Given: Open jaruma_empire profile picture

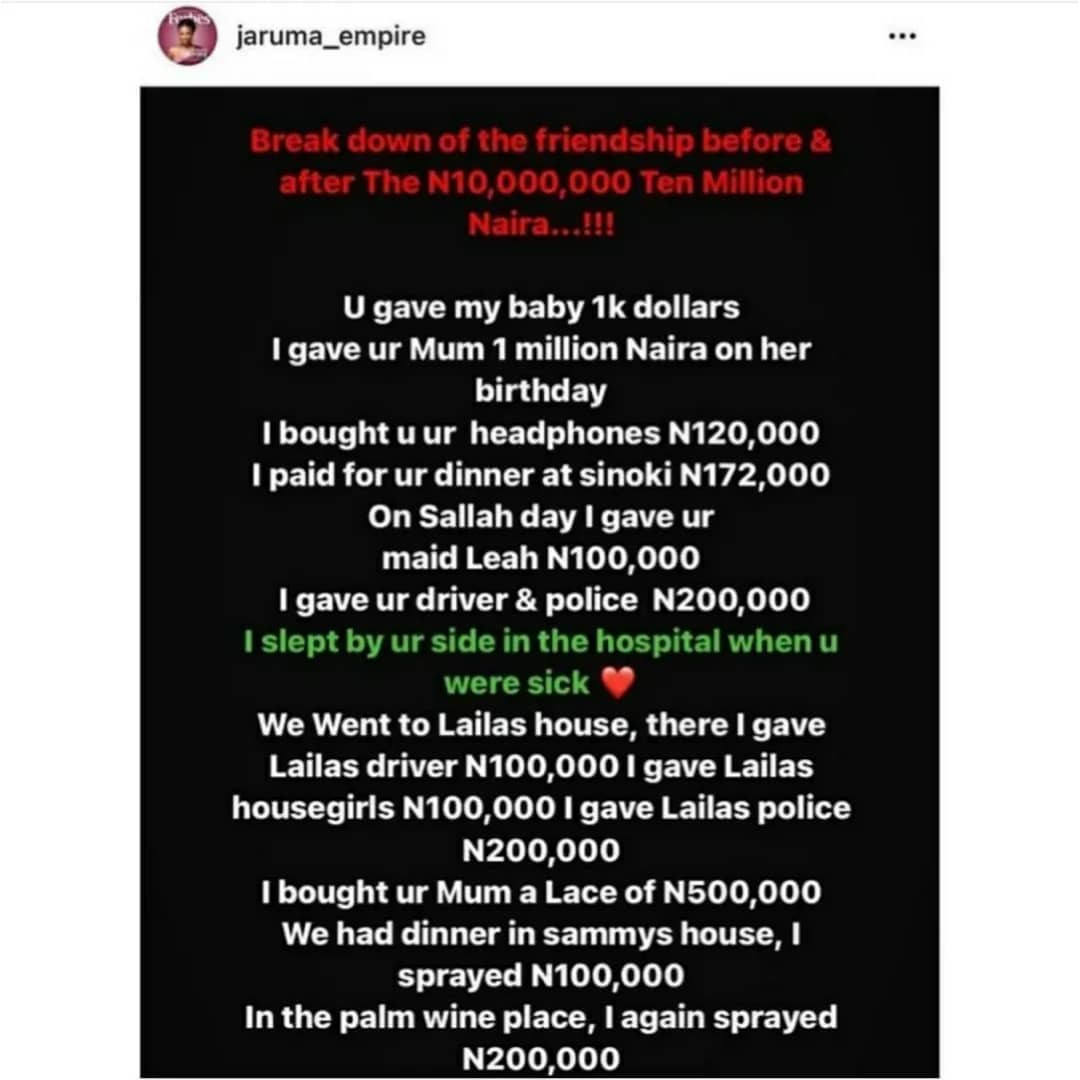Looking at the screenshot, I should pos(187,36).
